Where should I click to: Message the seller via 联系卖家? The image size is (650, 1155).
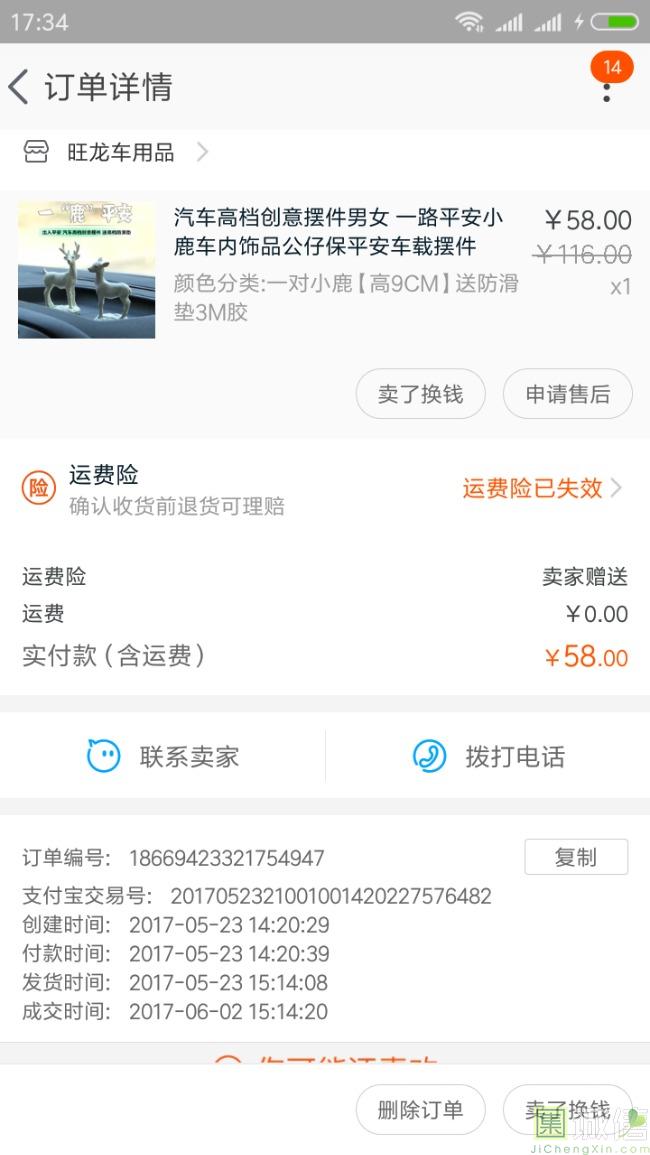coord(163,756)
